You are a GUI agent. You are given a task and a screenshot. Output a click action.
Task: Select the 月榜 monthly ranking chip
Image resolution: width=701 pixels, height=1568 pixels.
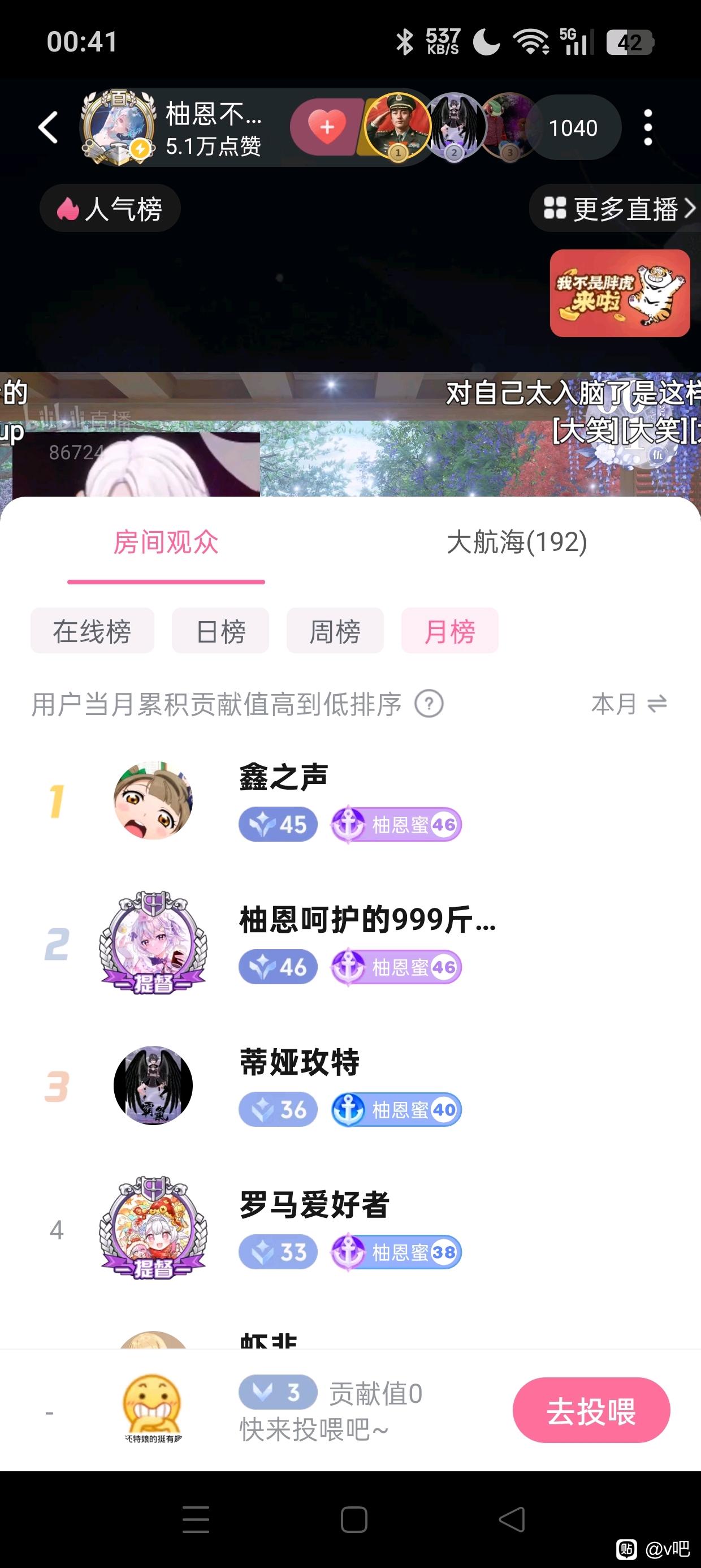(449, 631)
